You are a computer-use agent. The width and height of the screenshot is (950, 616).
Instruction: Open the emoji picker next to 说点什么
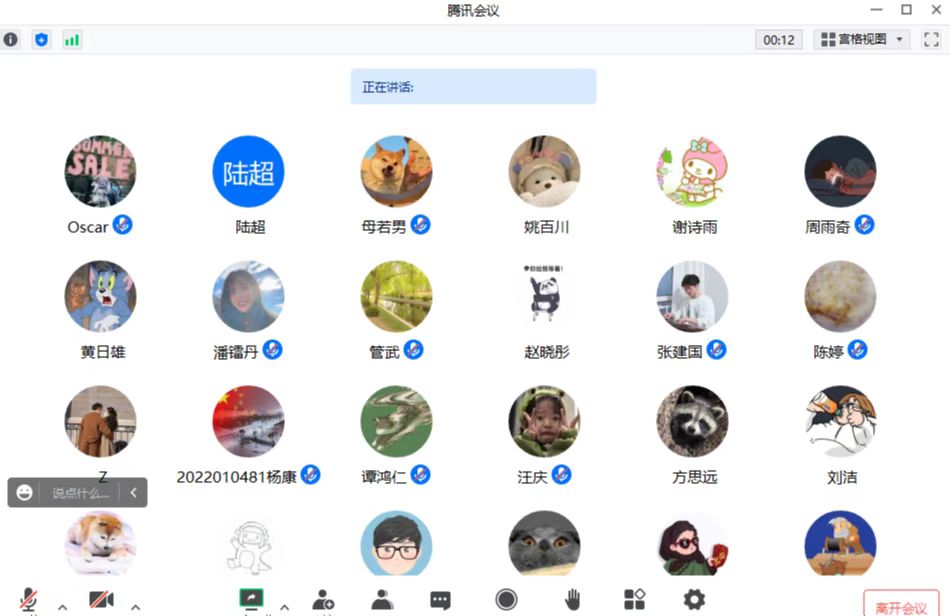(x=25, y=492)
